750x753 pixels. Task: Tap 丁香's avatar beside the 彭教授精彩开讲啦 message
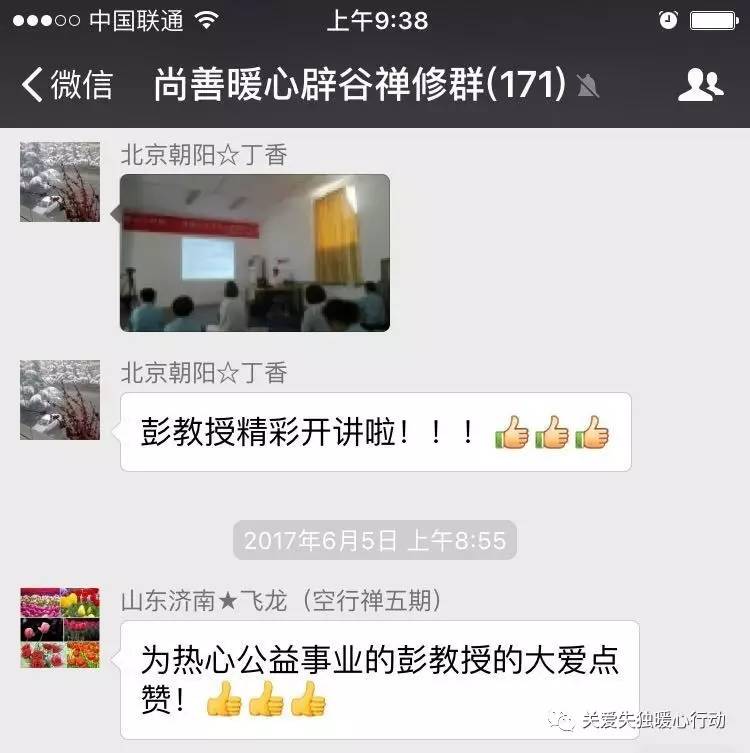[60, 399]
